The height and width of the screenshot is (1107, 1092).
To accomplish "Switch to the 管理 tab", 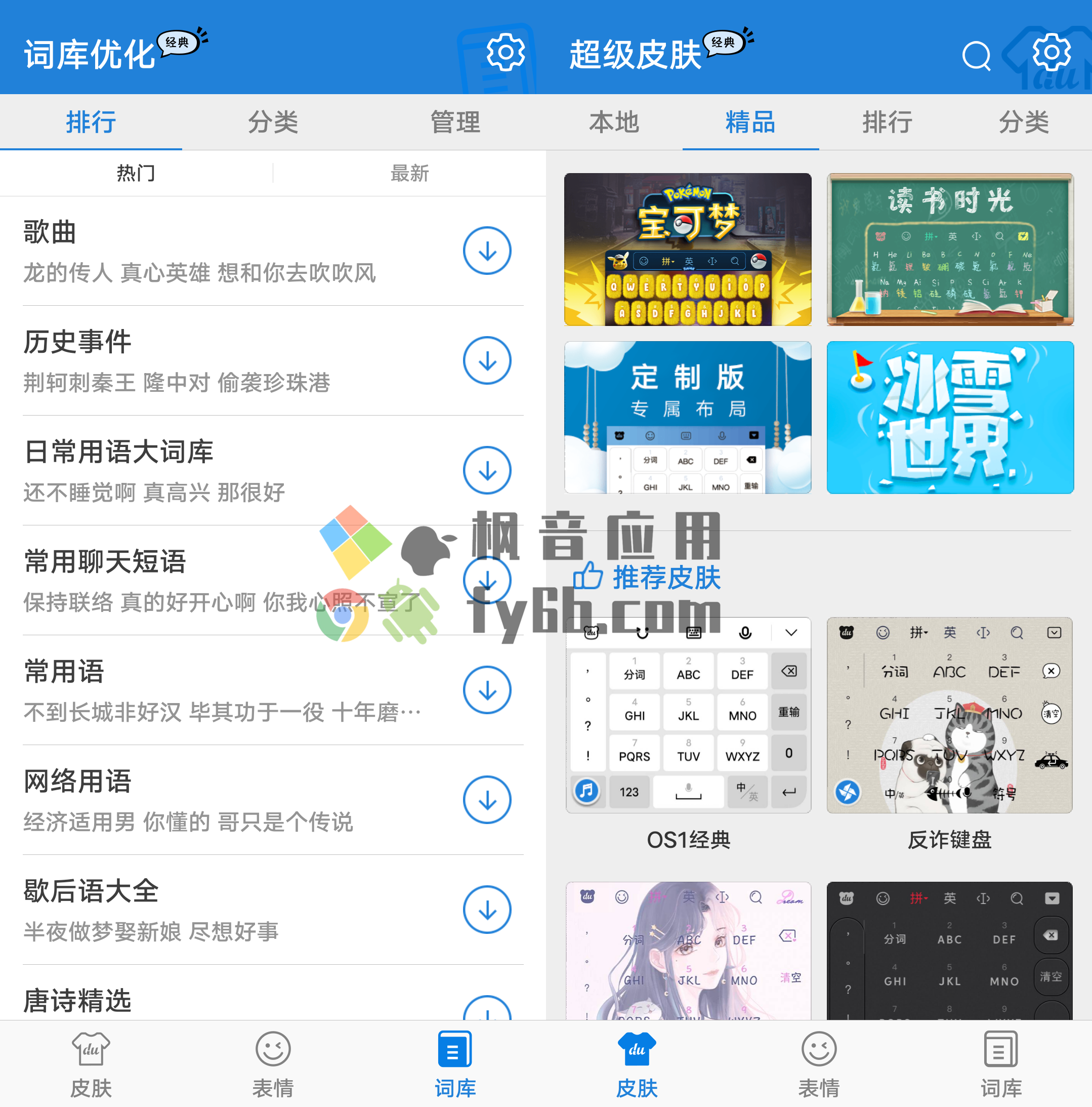I will 455,122.
